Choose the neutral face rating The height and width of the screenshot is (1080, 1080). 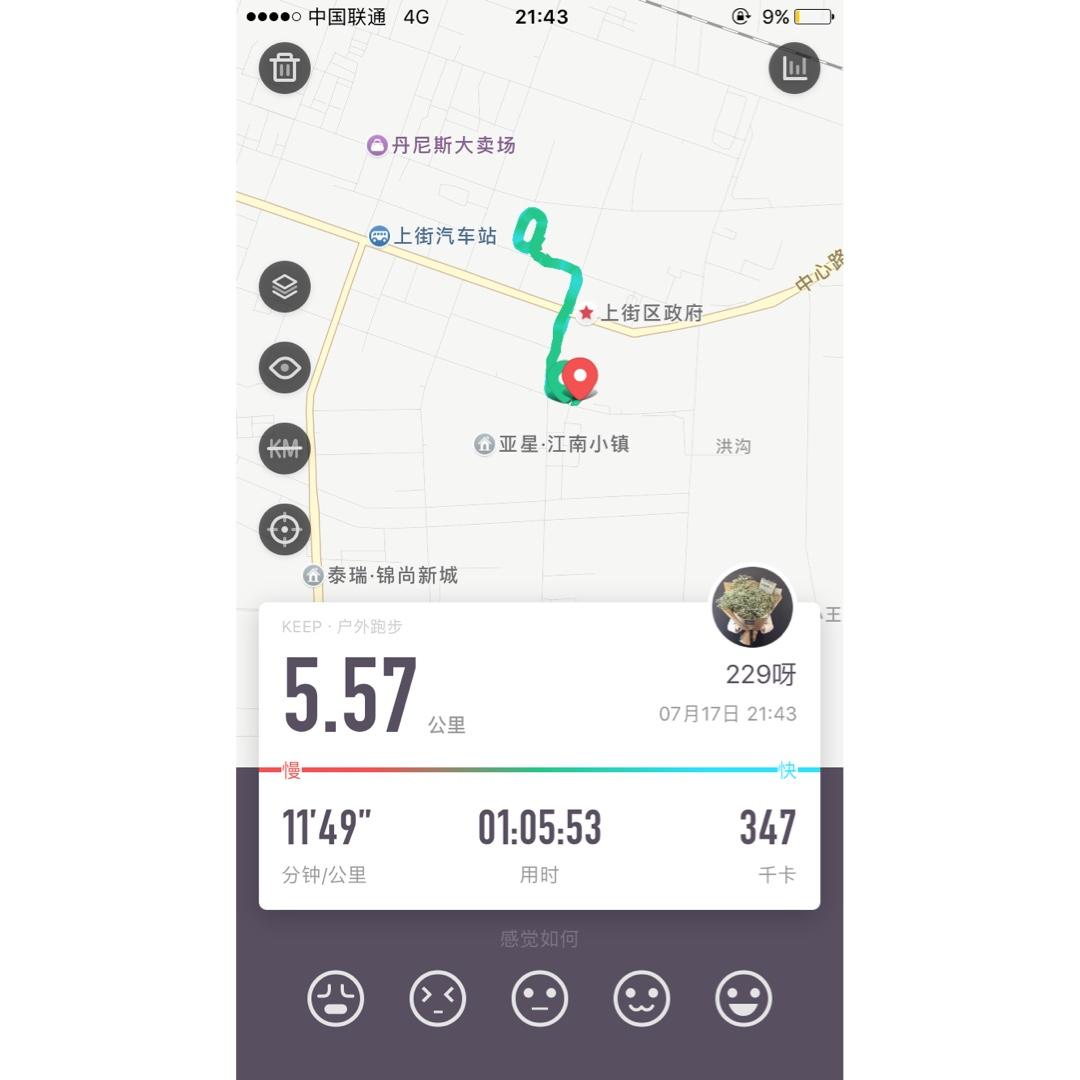click(x=539, y=999)
